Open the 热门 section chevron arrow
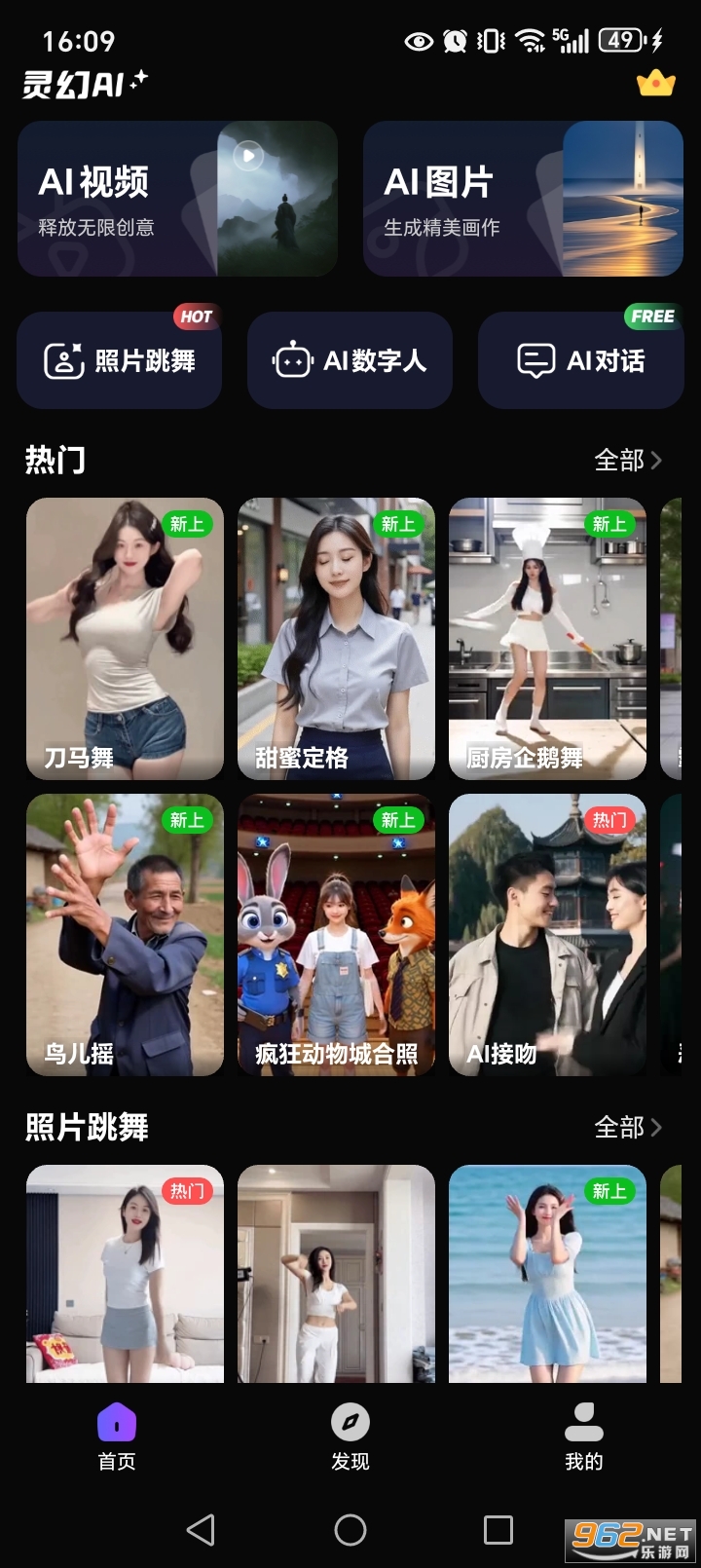 pyautogui.click(x=658, y=460)
